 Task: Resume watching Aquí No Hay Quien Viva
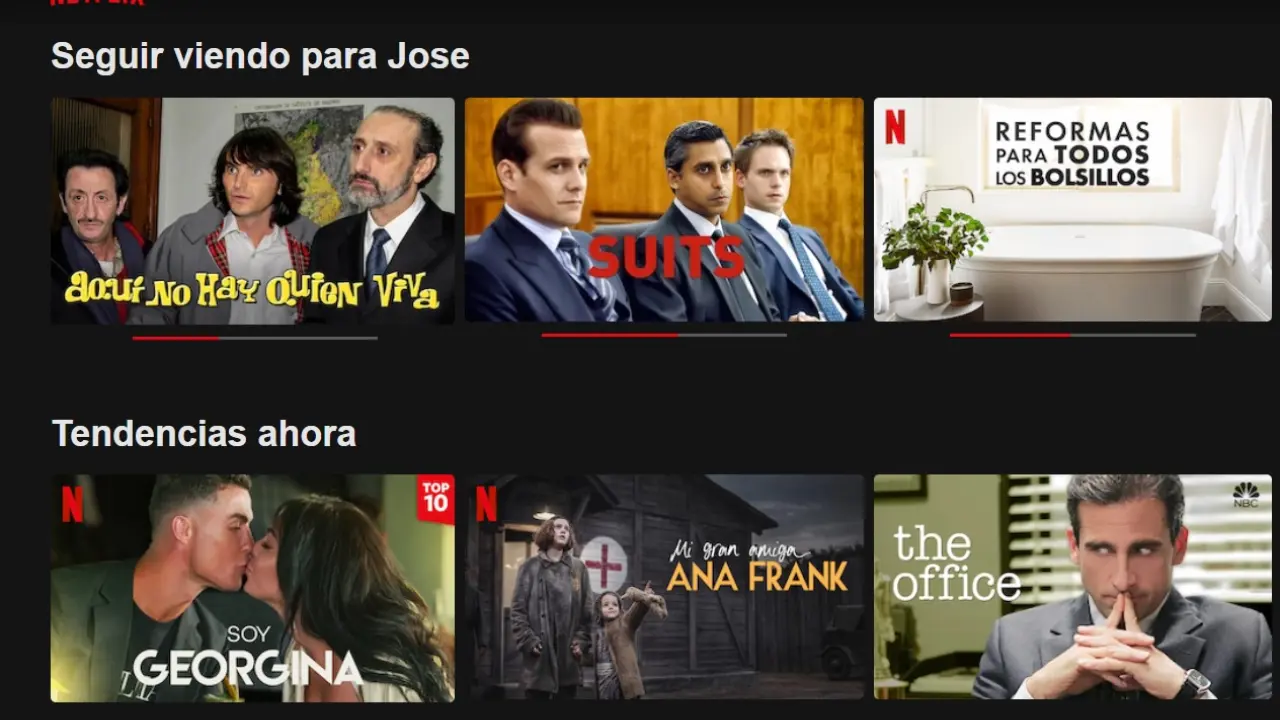click(x=252, y=210)
